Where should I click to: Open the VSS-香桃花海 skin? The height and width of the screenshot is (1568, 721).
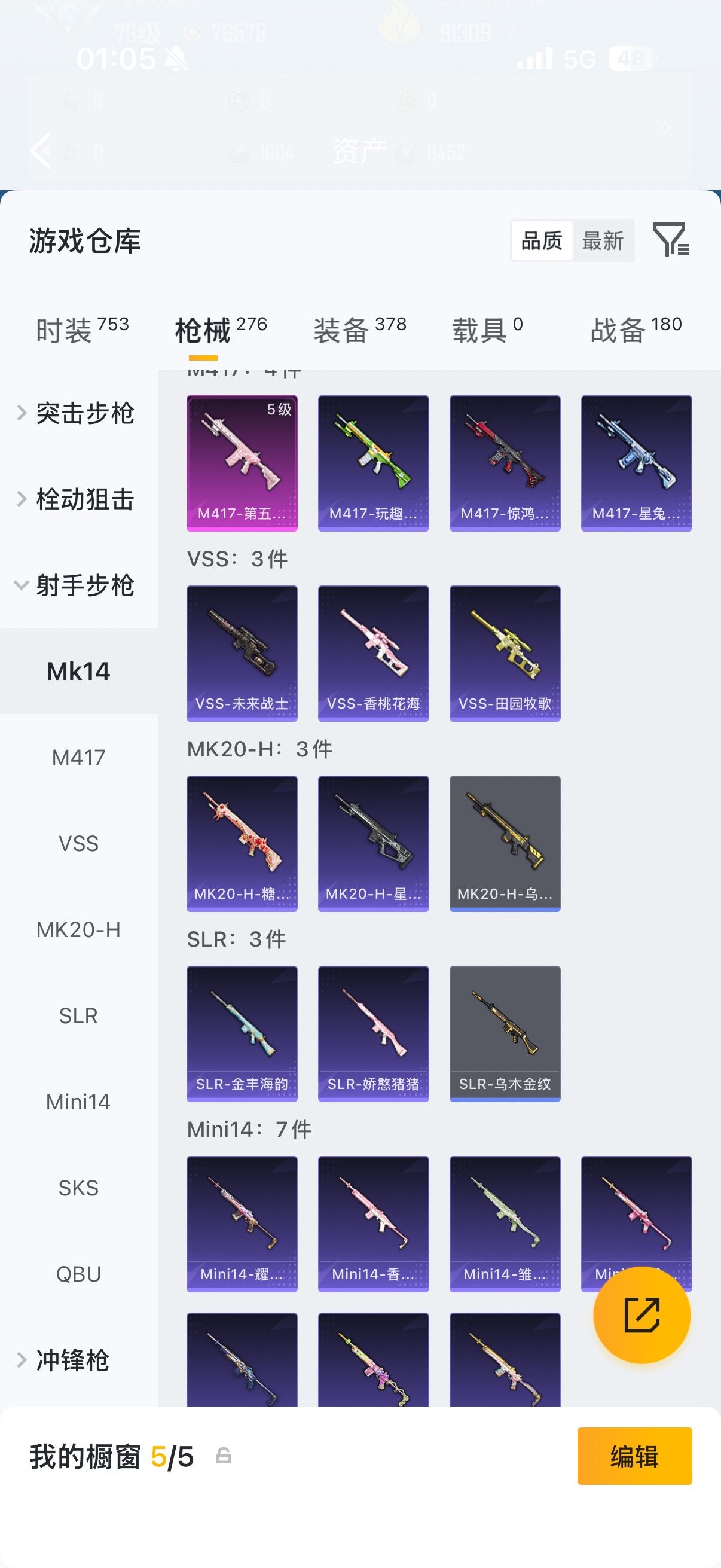[374, 653]
